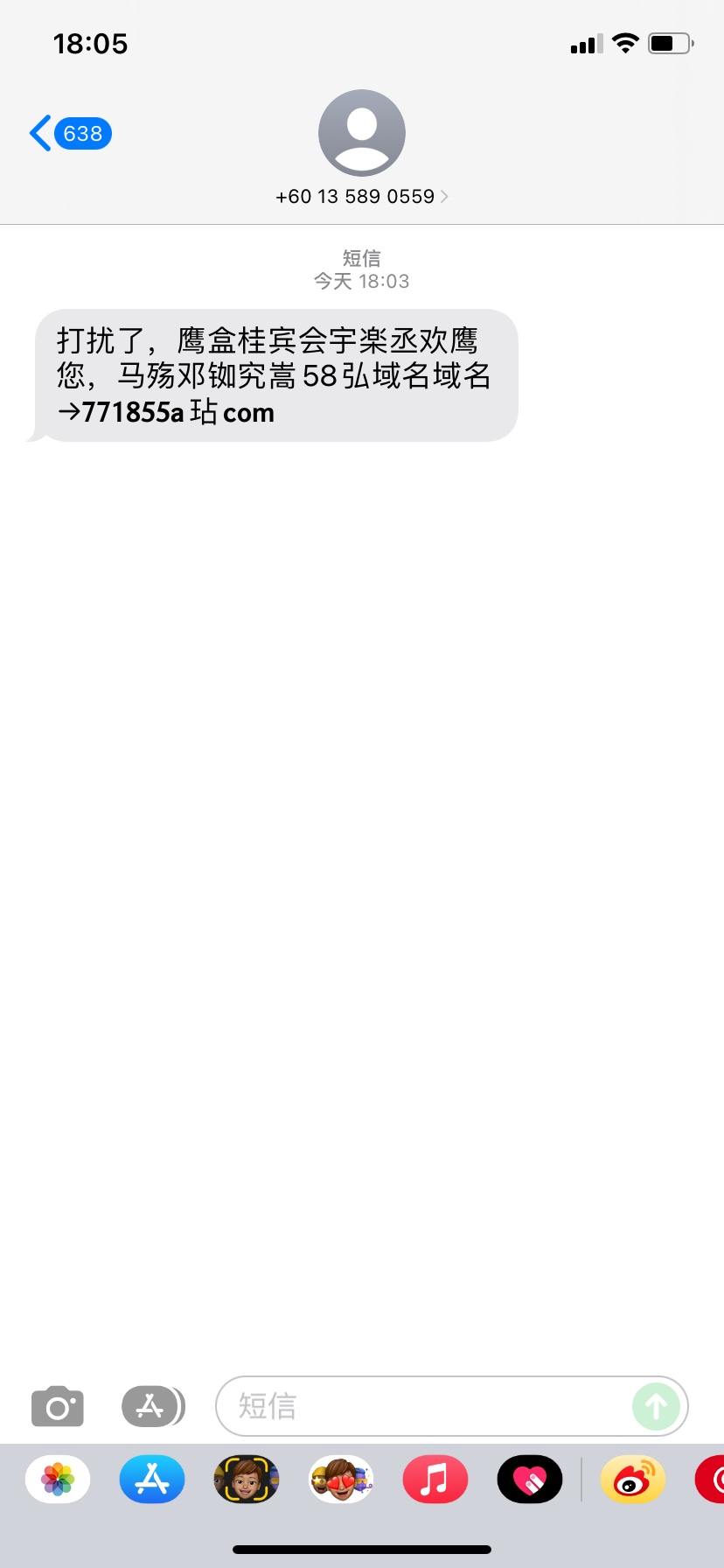Open the Photos app in the drawer
Viewport: 724px width, 1568px height.
58,1480
